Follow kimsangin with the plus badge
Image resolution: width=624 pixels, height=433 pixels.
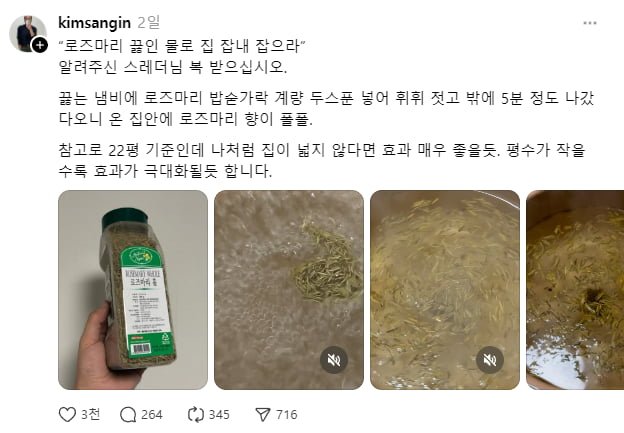(x=39, y=45)
